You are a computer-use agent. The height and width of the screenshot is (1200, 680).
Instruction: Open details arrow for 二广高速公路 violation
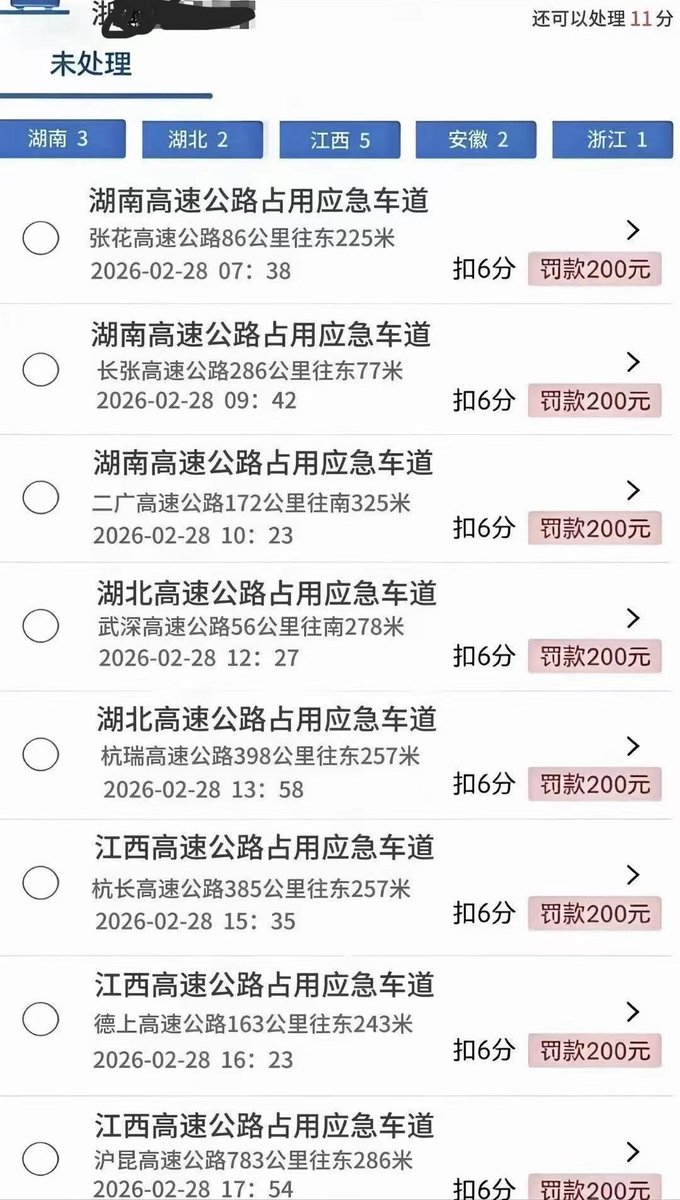[632, 490]
